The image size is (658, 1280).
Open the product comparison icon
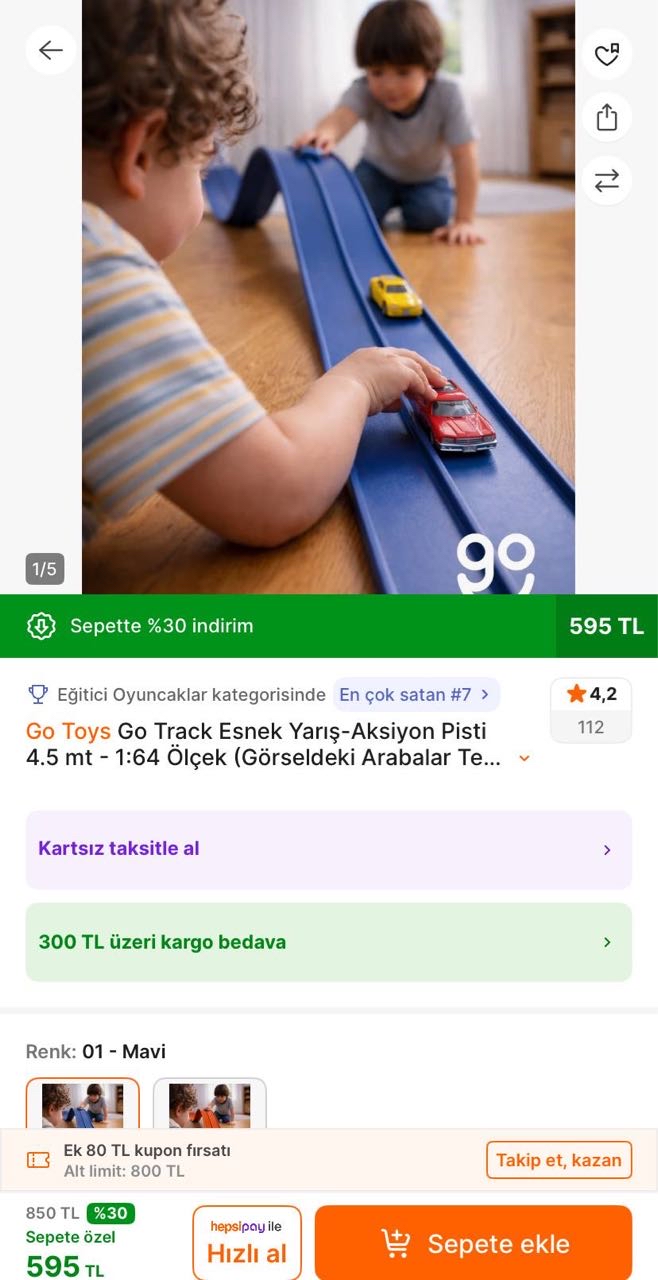coord(607,180)
